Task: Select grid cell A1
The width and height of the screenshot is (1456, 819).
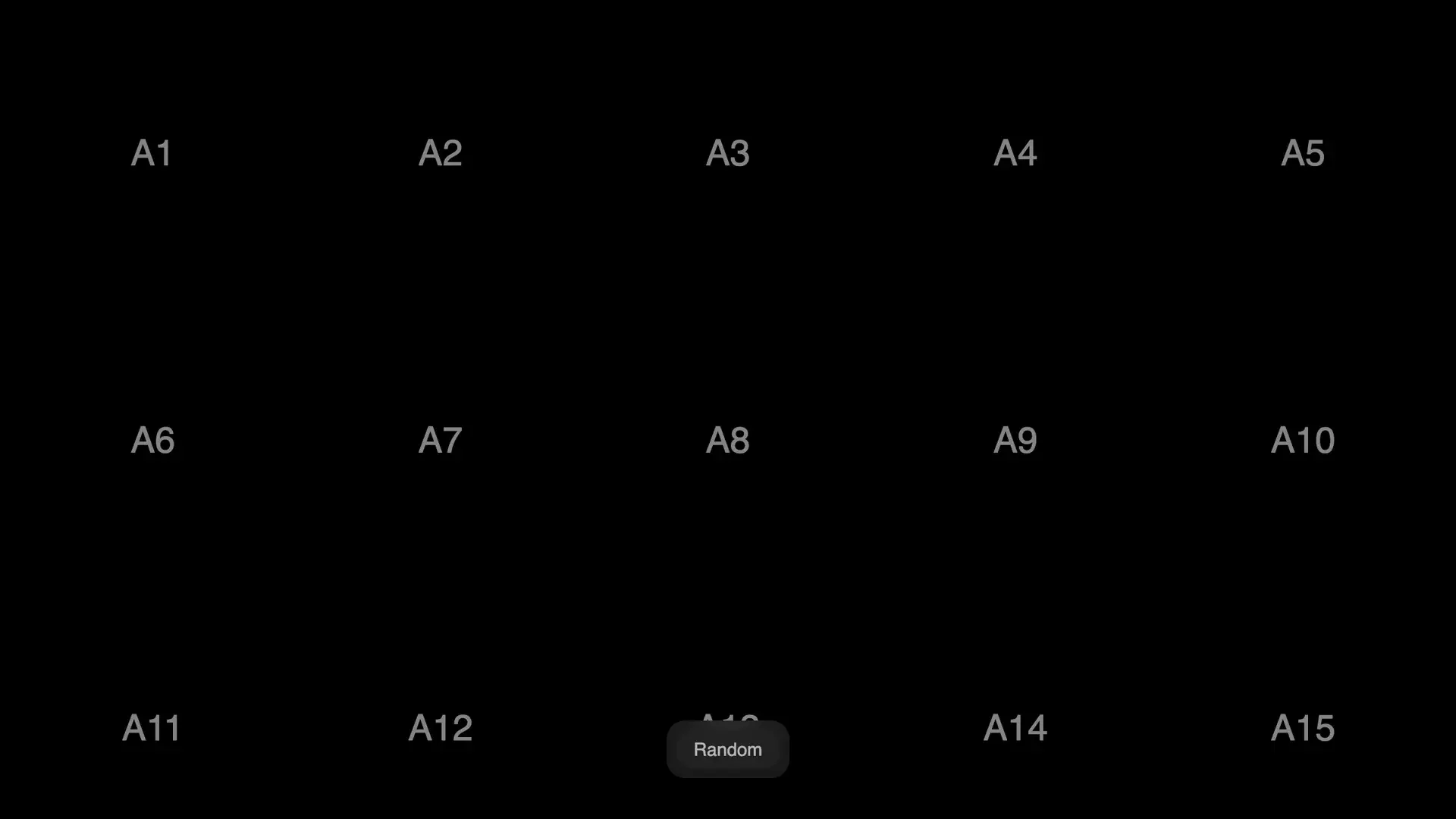Action: (x=152, y=153)
